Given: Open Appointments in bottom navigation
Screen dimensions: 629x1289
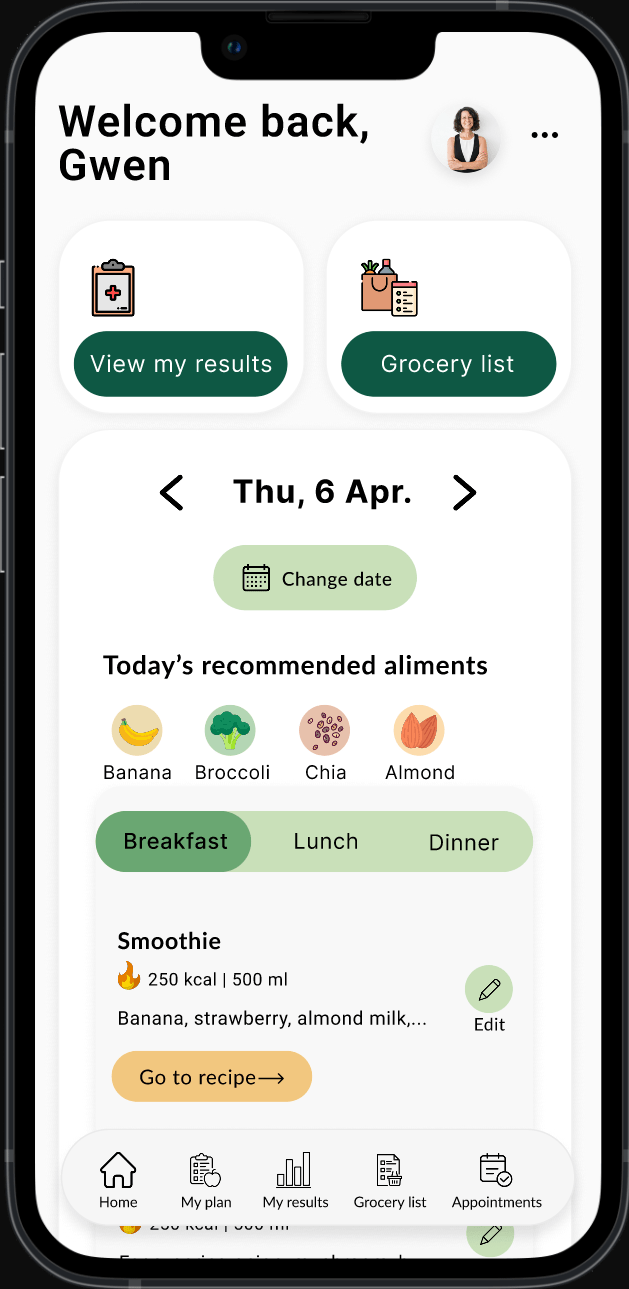Looking at the screenshot, I should (x=496, y=1180).
